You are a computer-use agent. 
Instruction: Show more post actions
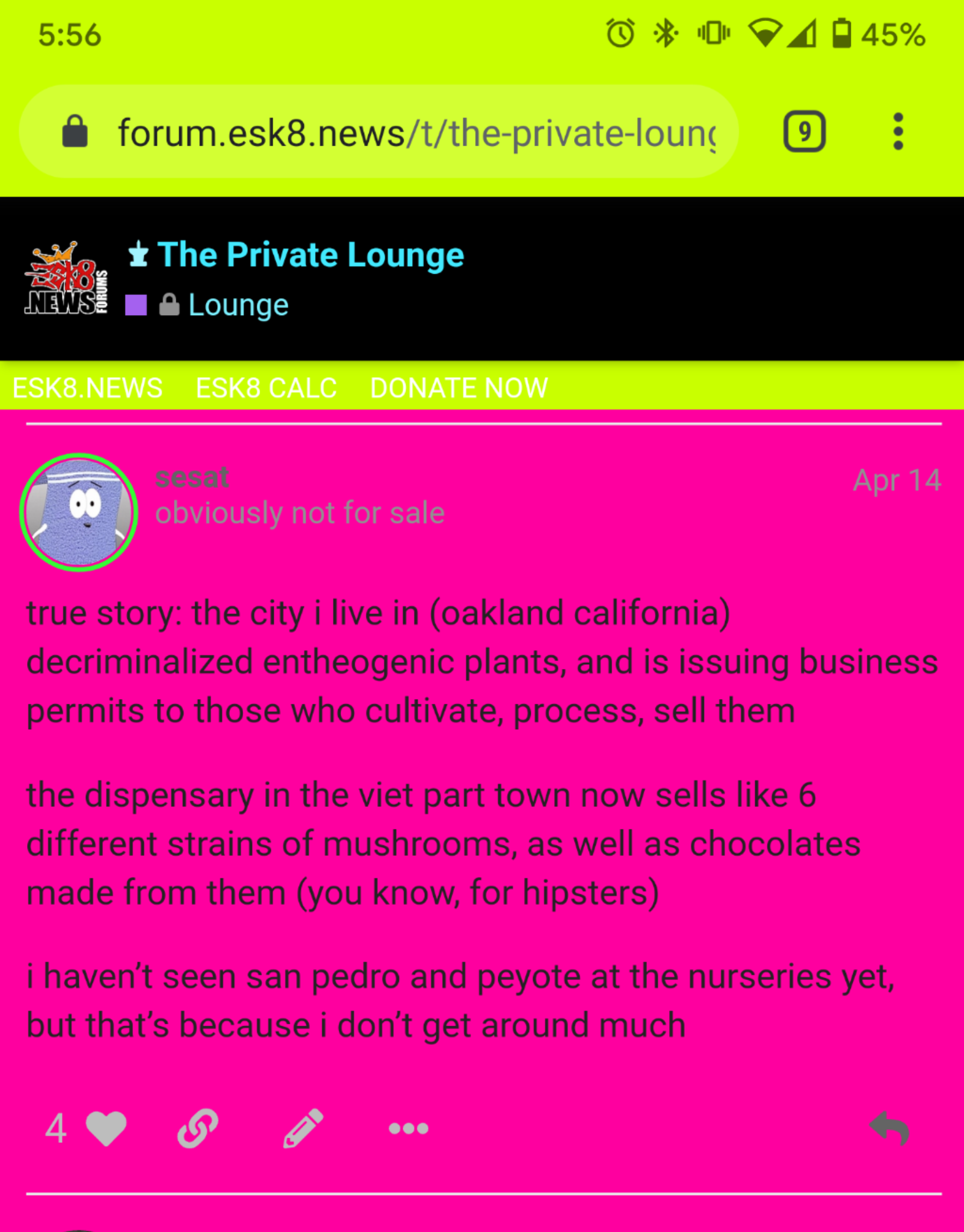[x=409, y=1129]
